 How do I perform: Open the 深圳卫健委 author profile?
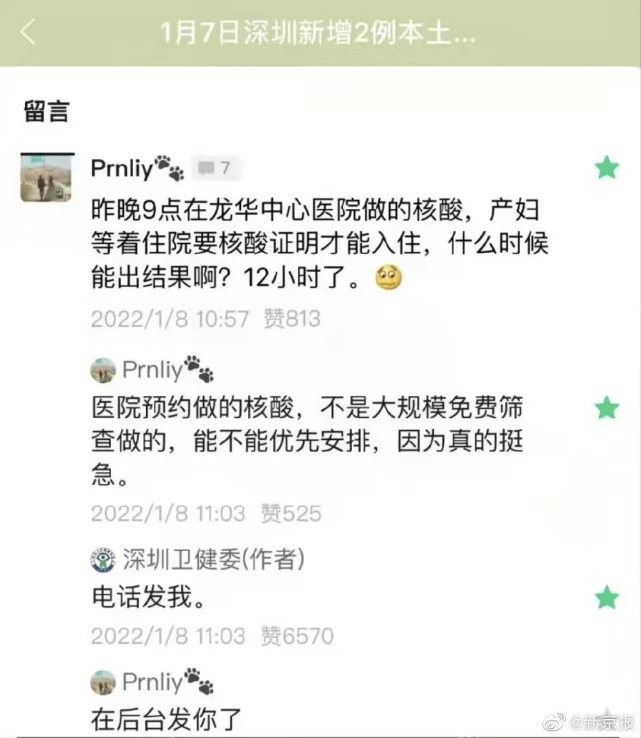click(103, 560)
